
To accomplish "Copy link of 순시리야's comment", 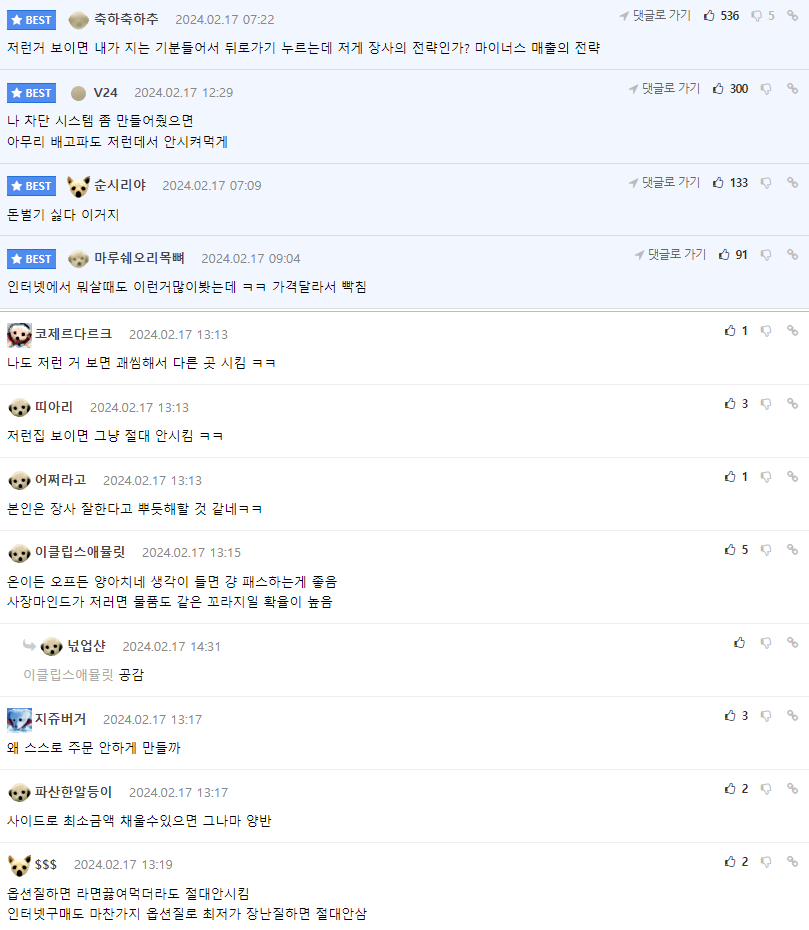I will tap(792, 182).
